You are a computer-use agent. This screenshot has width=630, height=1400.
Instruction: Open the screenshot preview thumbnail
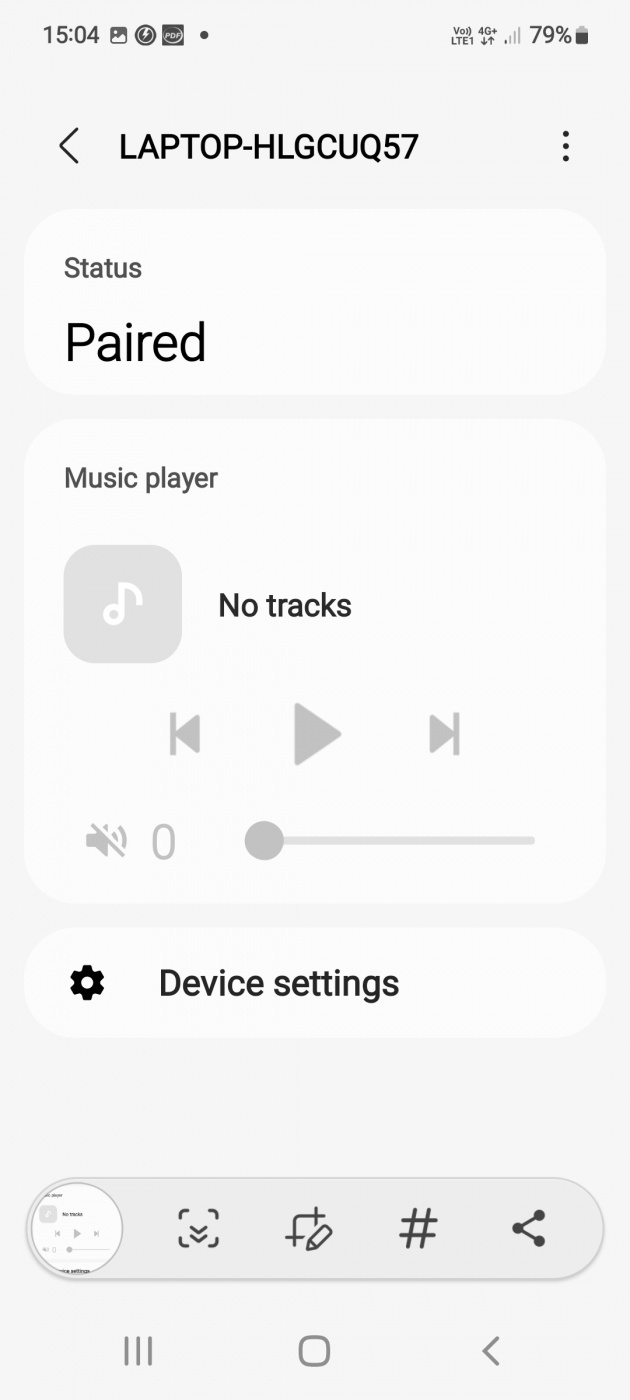tap(76, 1229)
